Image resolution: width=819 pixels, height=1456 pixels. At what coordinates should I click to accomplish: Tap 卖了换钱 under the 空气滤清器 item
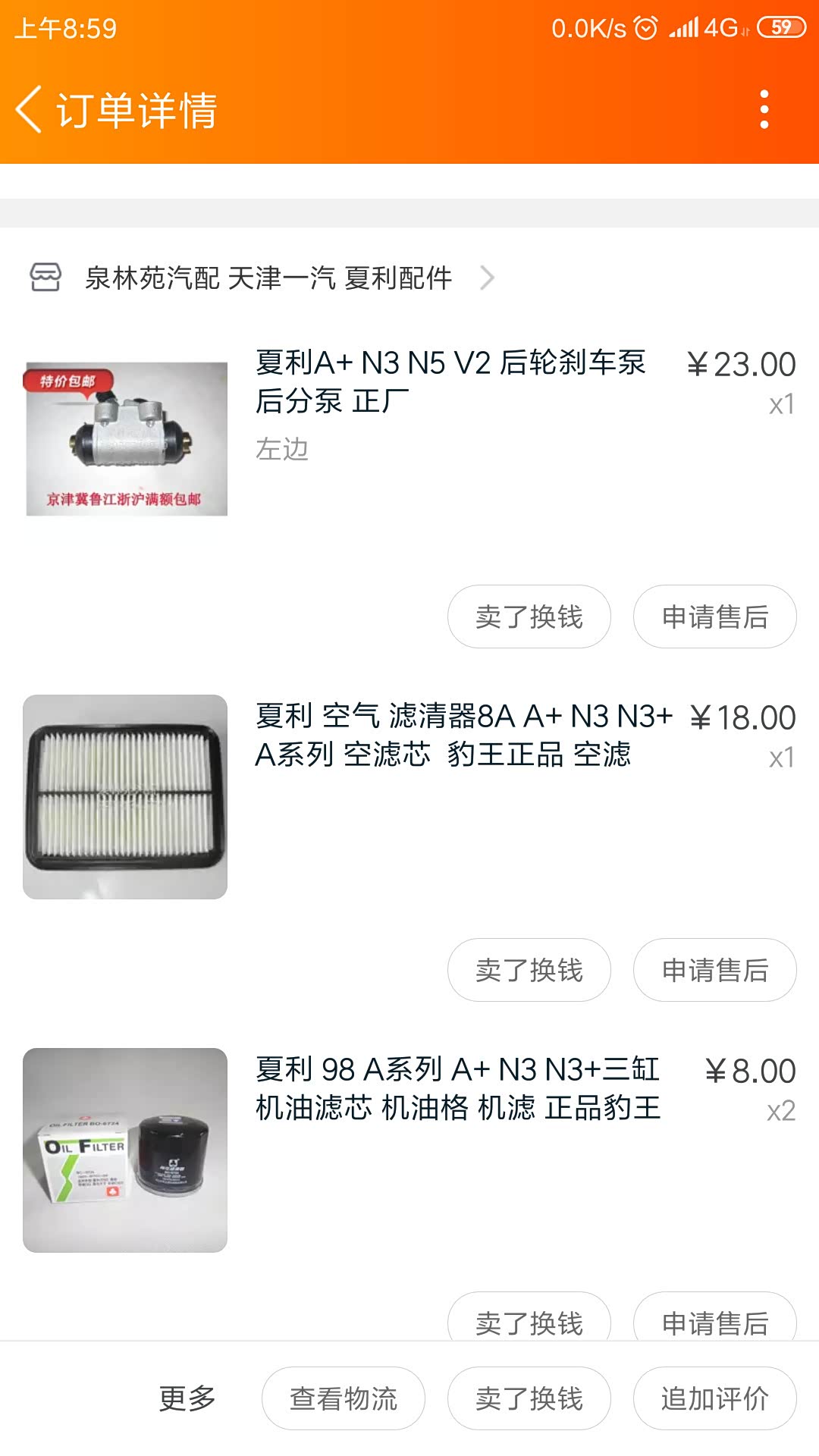pyautogui.click(x=529, y=970)
